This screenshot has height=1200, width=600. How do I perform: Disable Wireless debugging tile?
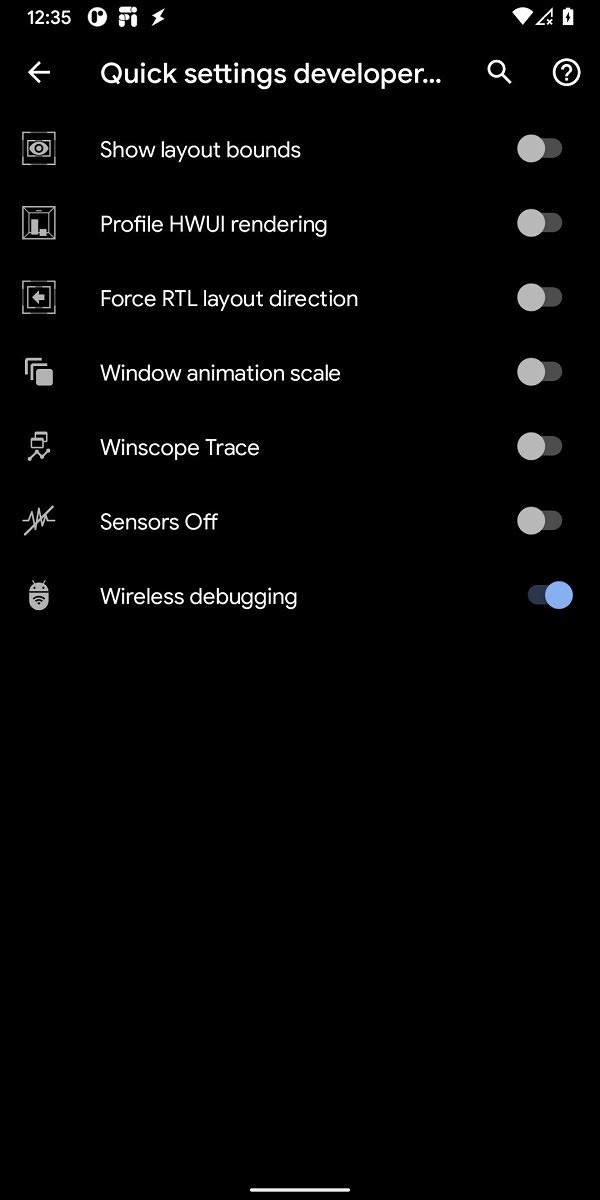[x=550, y=596]
